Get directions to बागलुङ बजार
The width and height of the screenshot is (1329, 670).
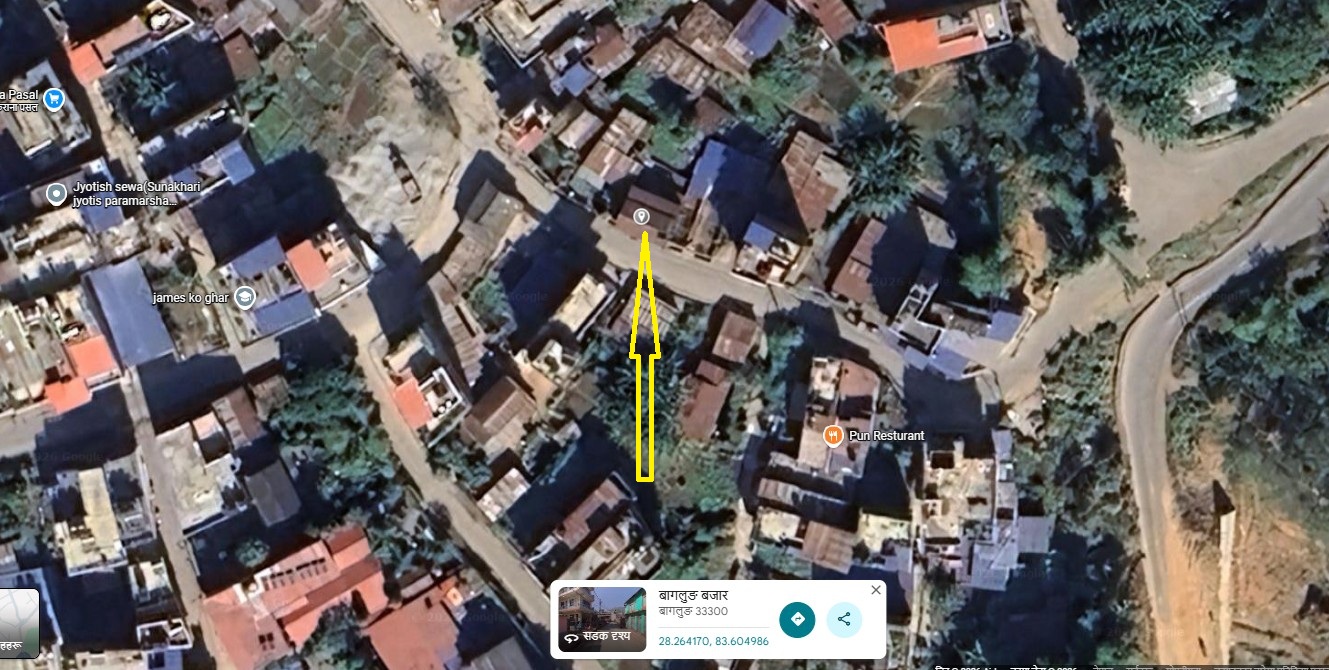click(x=797, y=619)
